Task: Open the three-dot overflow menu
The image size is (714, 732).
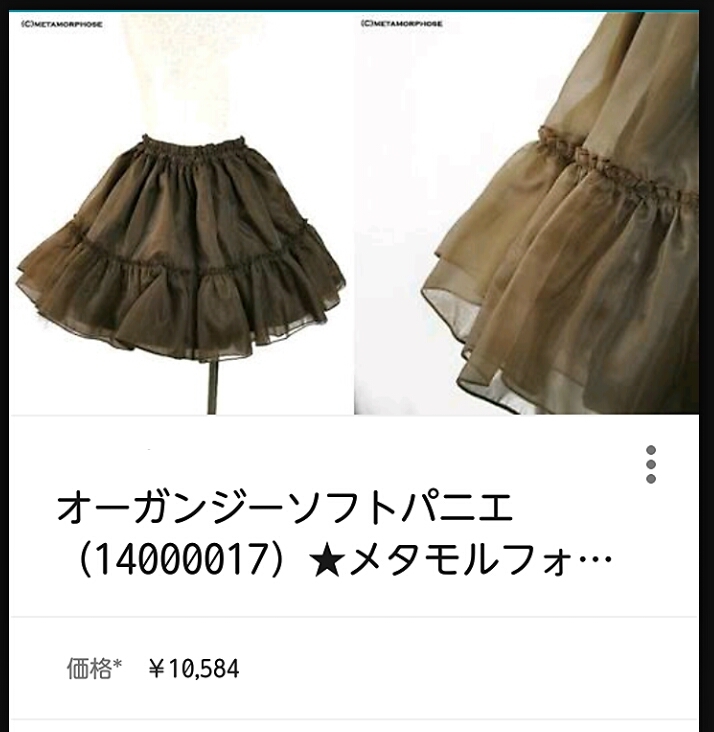Action: pyautogui.click(x=651, y=465)
